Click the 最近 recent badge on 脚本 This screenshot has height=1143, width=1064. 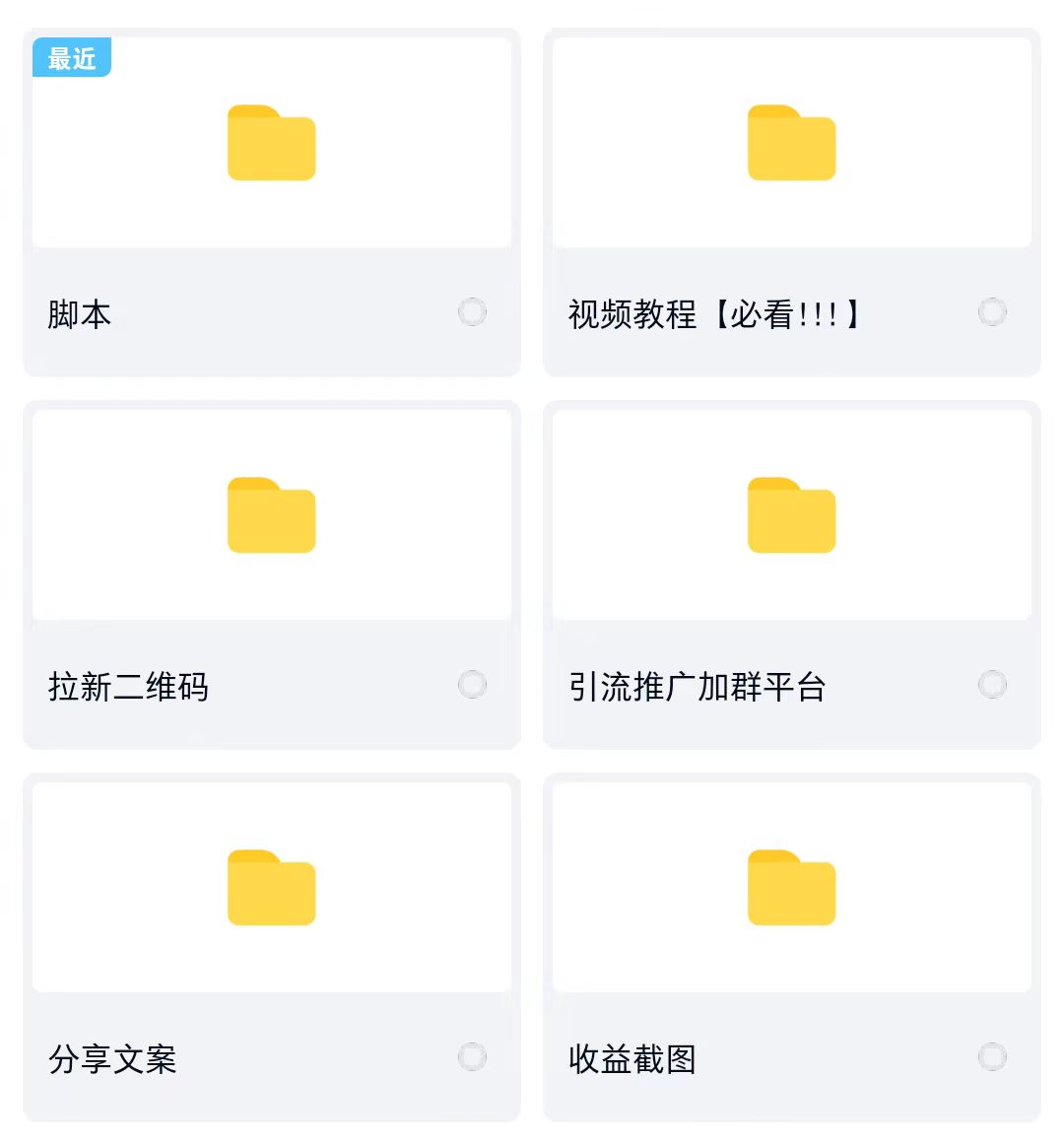(71, 58)
